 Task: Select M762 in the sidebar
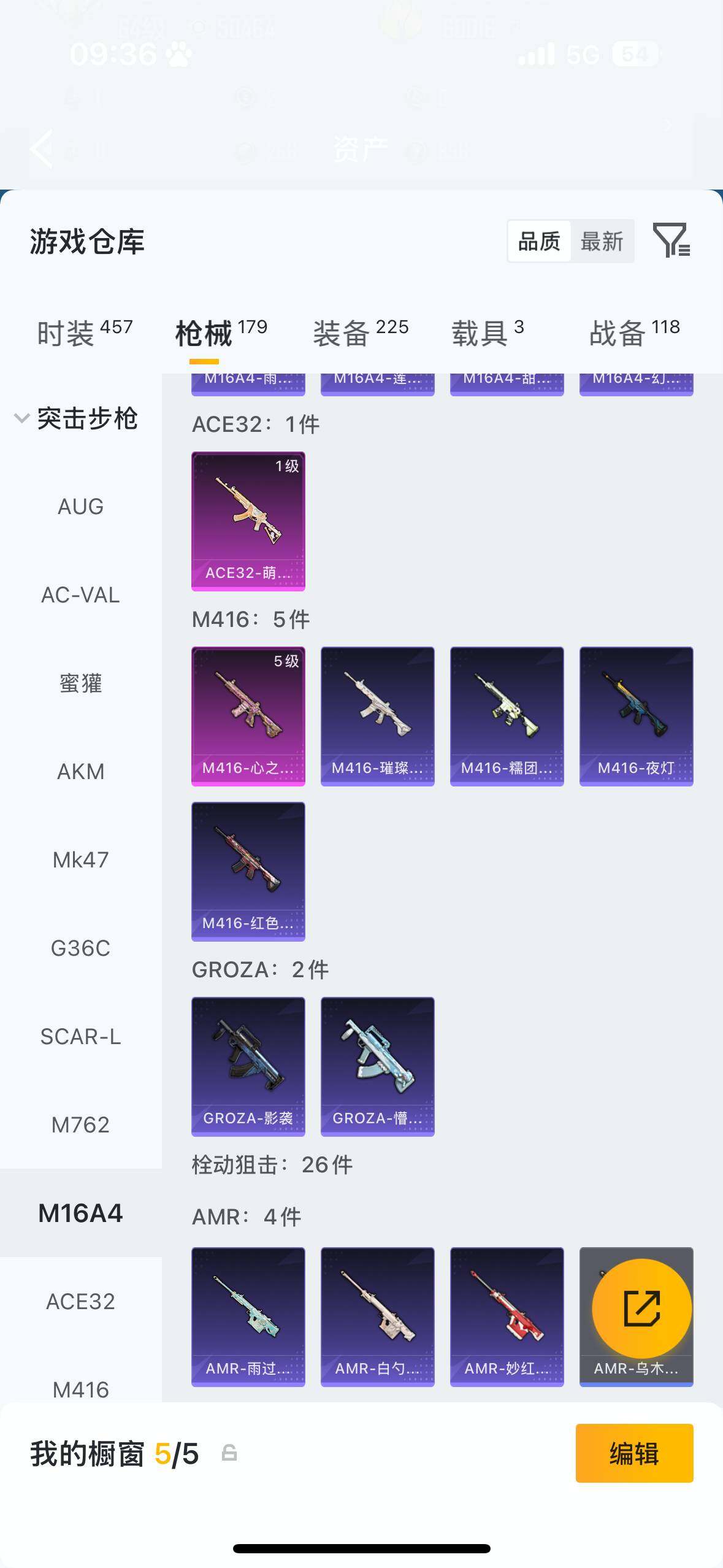pyautogui.click(x=80, y=1125)
